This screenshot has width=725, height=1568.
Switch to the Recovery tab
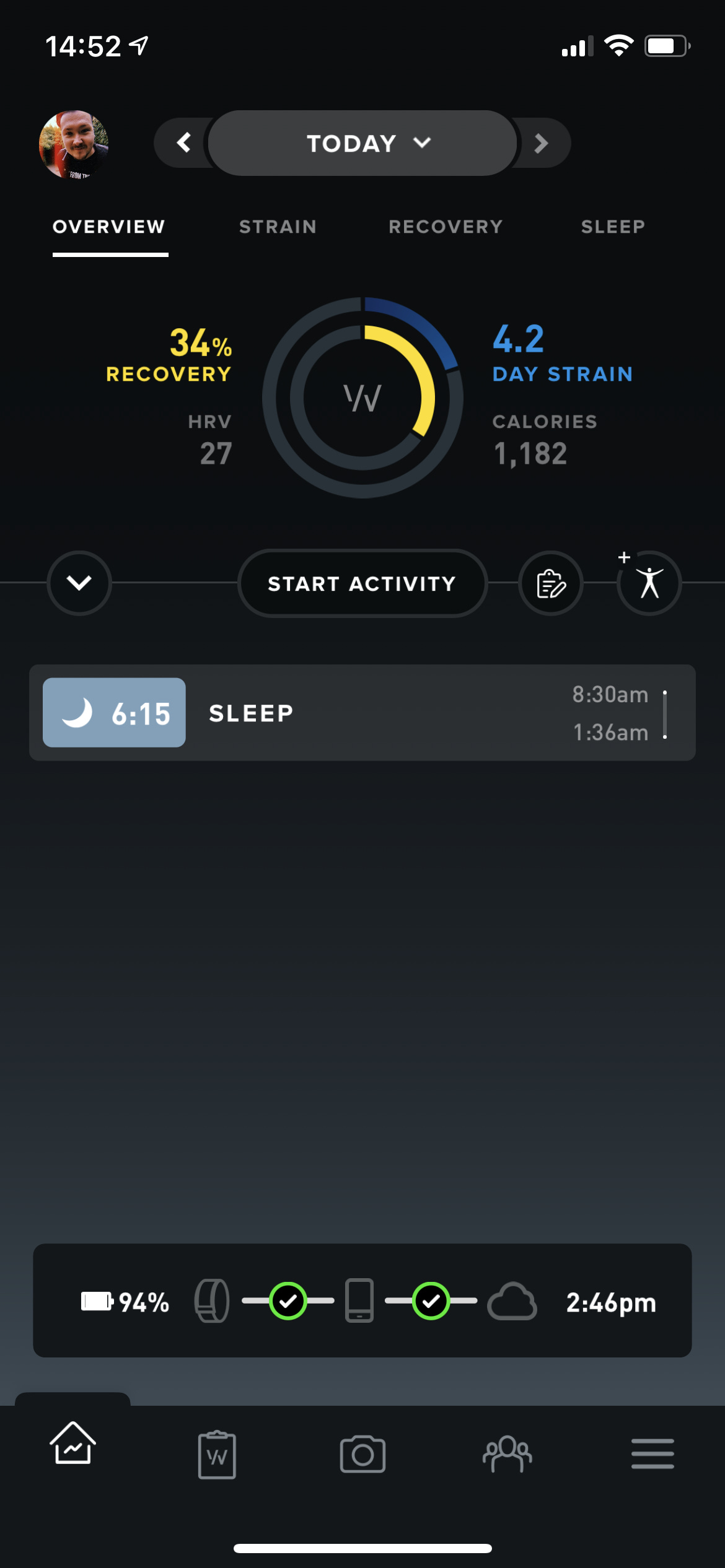[x=446, y=227]
